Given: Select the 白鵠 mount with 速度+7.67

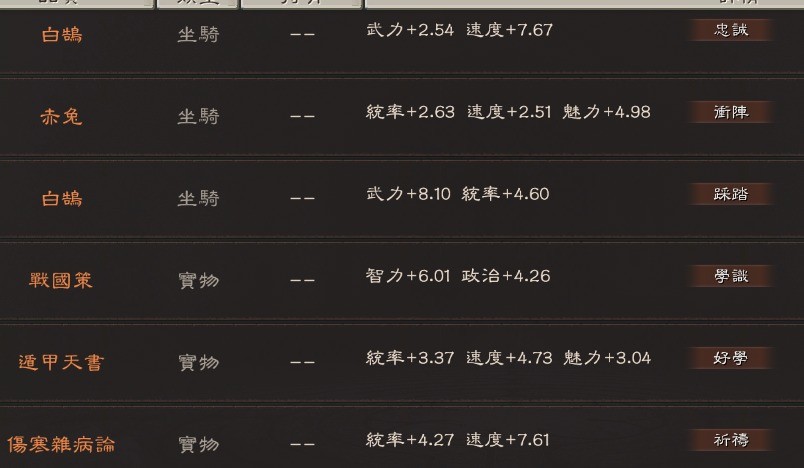Looking at the screenshot, I should coord(61,35).
